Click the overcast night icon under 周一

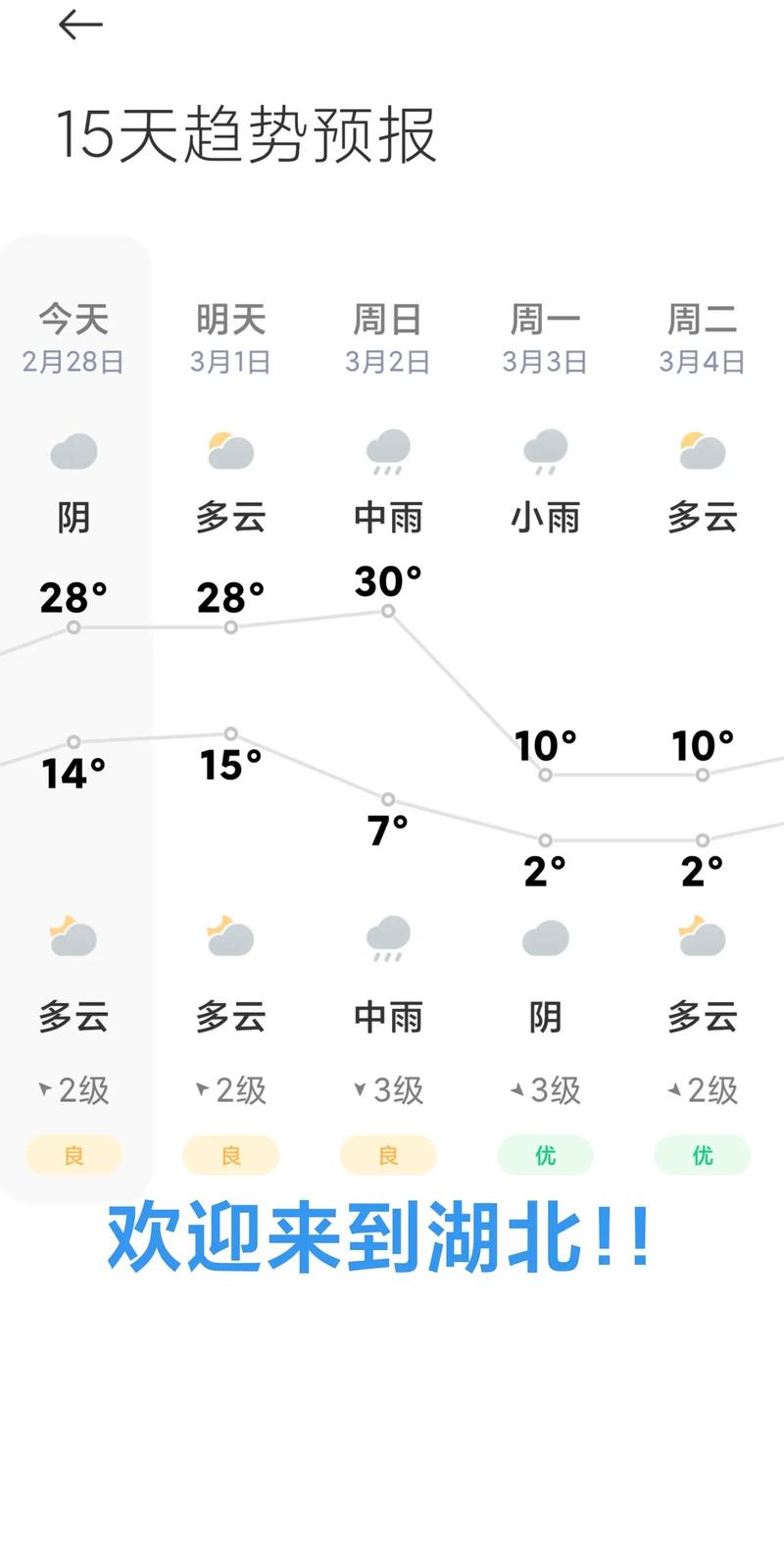point(545,936)
